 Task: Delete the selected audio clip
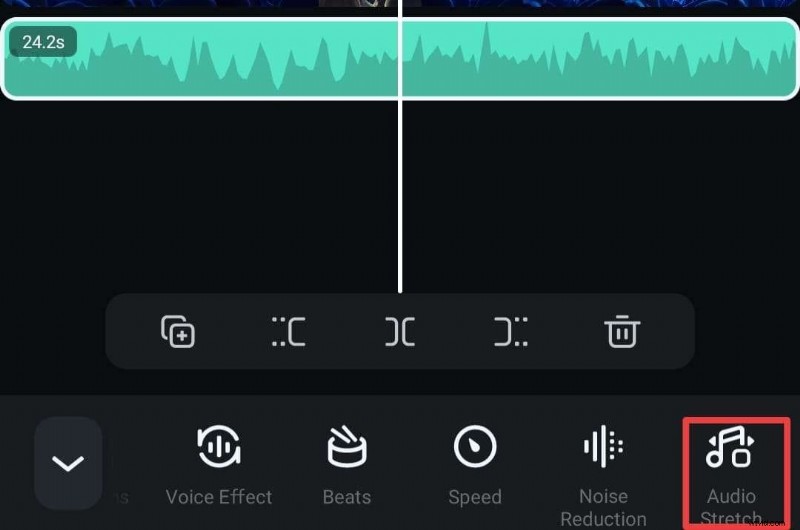click(622, 331)
